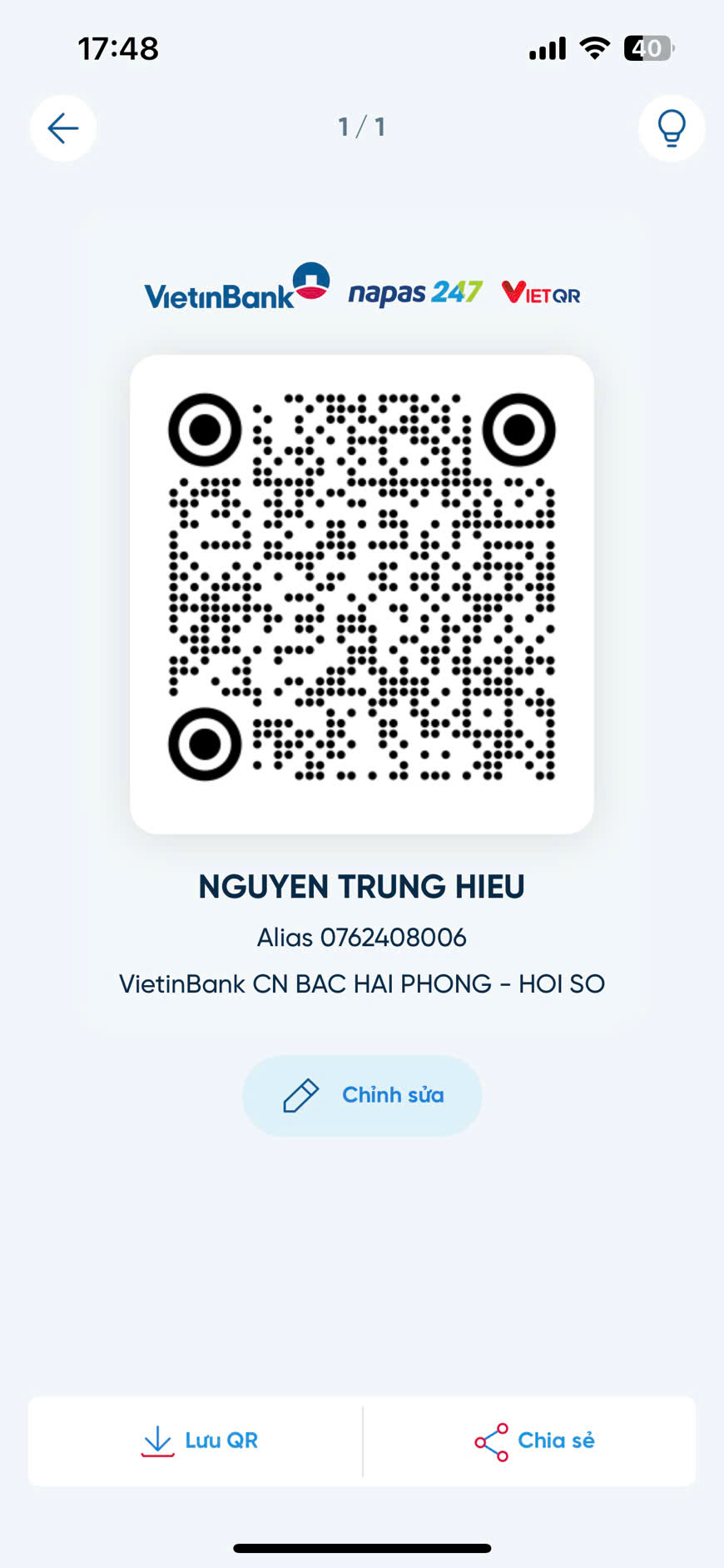Open the lightbulb tips icon
This screenshot has height=1568, width=724.
pos(672,128)
